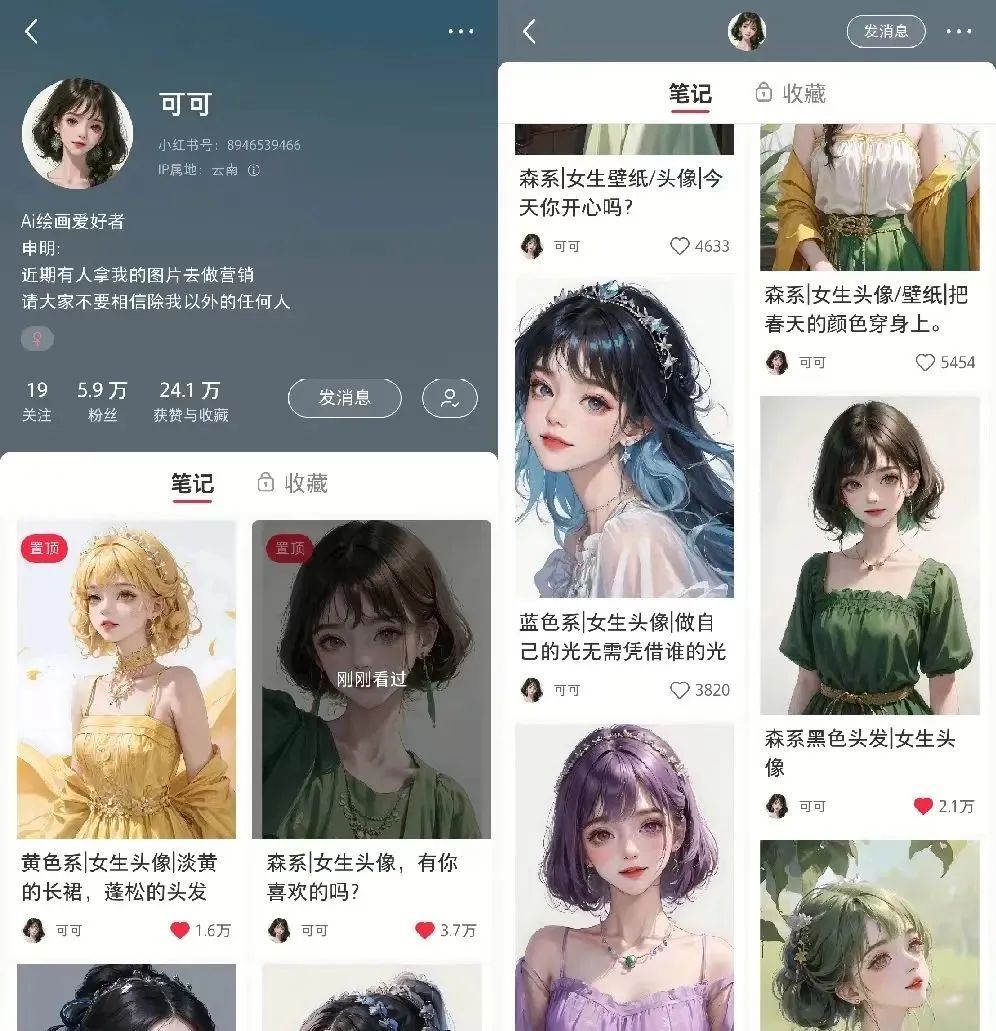
Task: Open the 19 关注 following list
Action: [37, 400]
